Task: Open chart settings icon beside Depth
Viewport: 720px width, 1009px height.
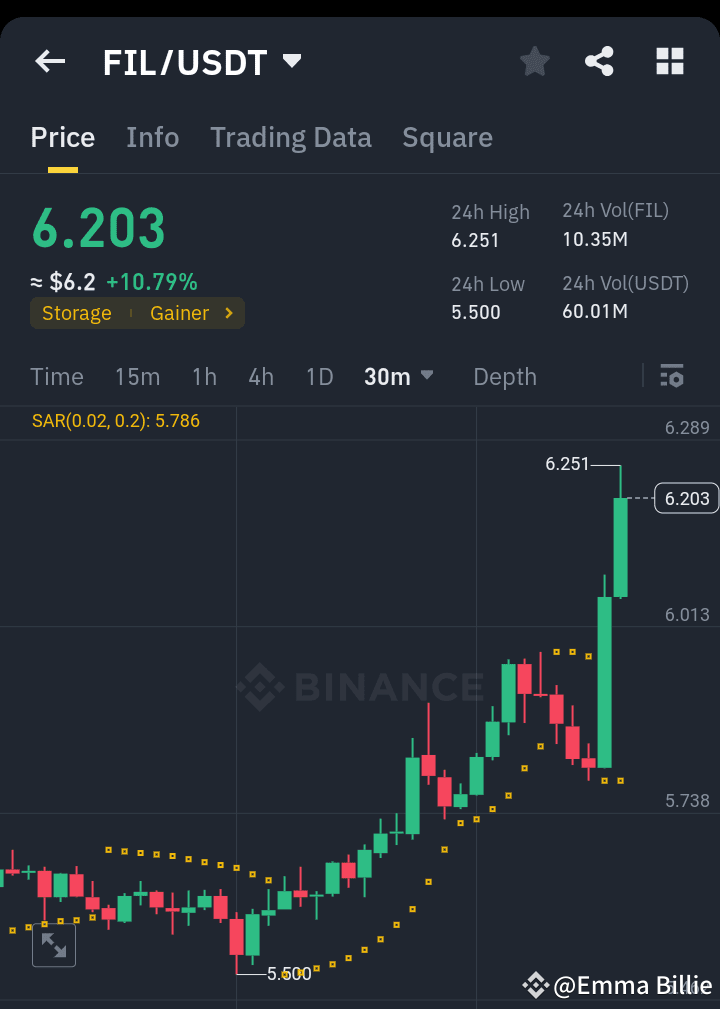Action: point(671,377)
